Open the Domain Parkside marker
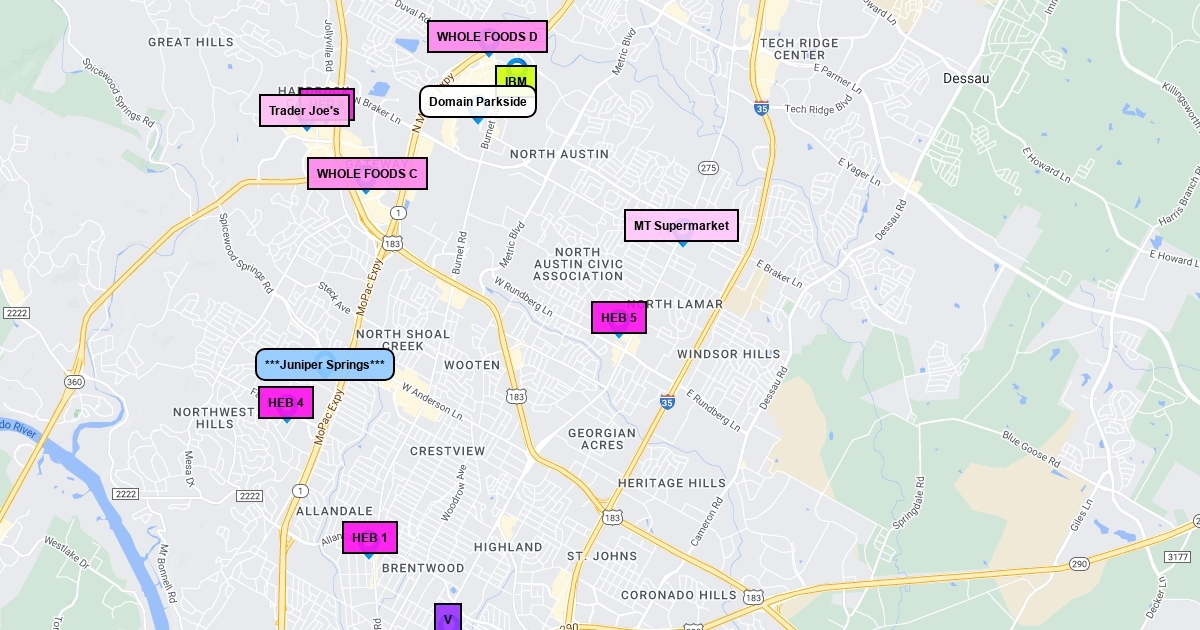Viewport: 1200px width, 630px height. (x=478, y=102)
